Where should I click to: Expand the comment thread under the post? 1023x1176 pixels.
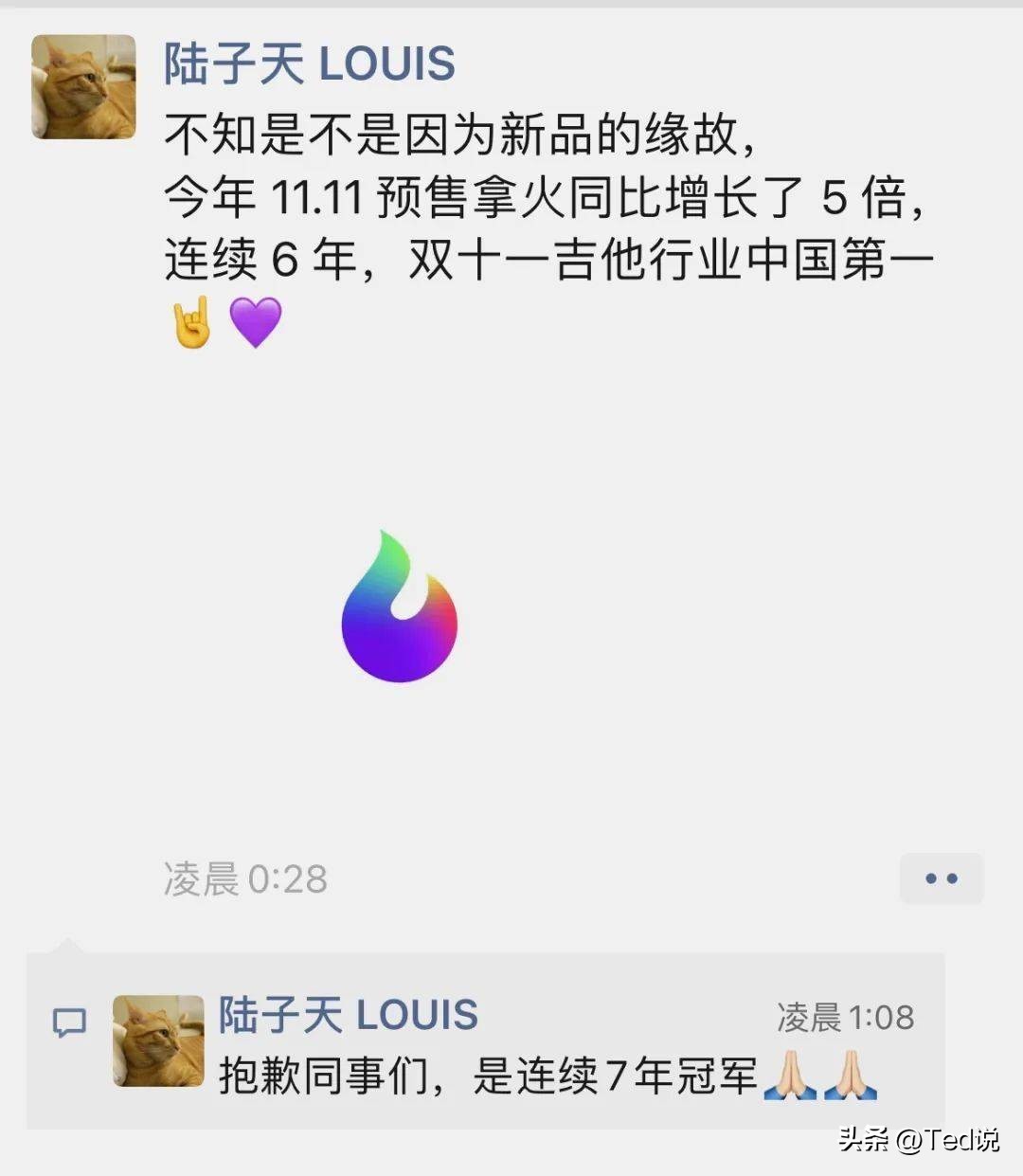pyautogui.click(x=511, y=1042)
